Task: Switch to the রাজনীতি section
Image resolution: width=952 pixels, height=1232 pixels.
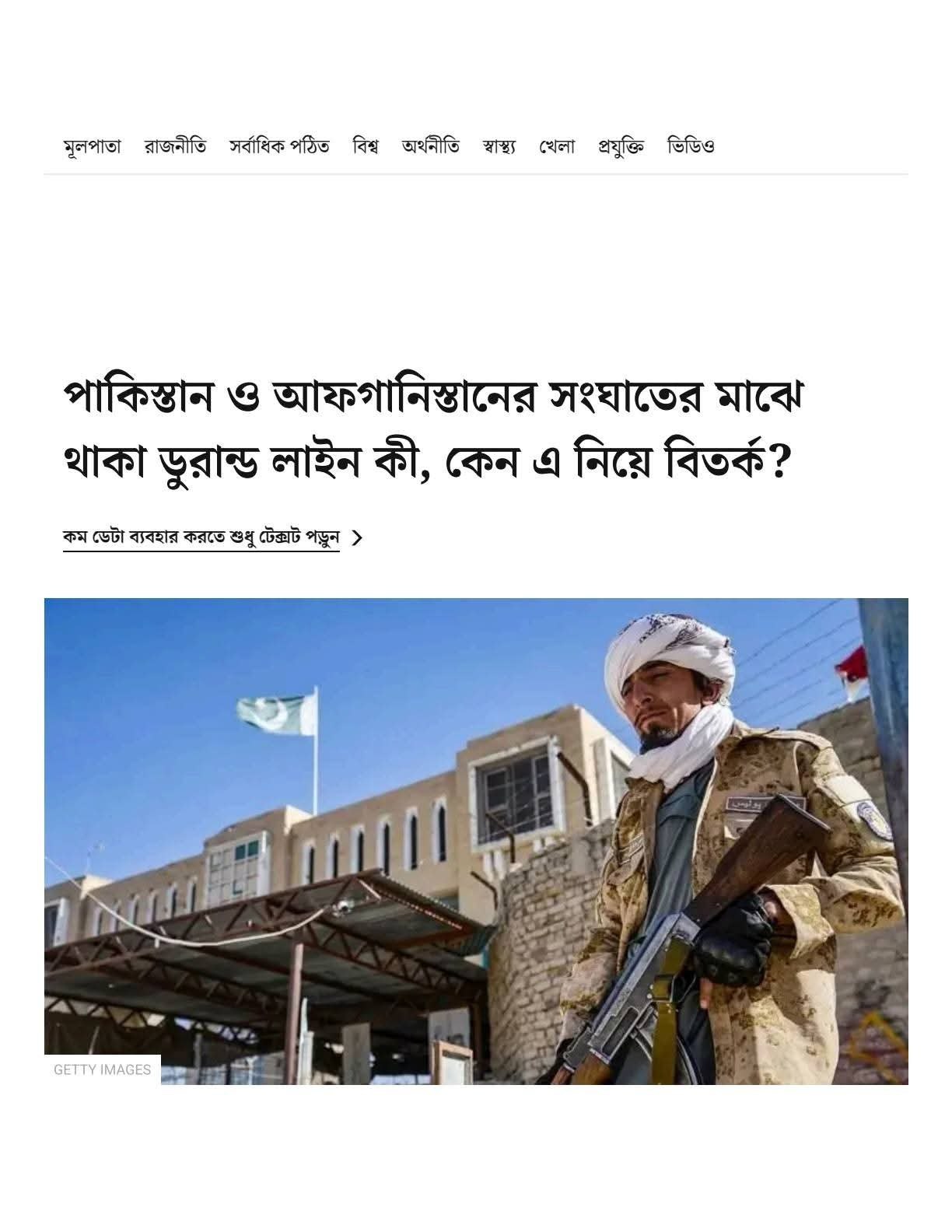Action: click(175, 146)
